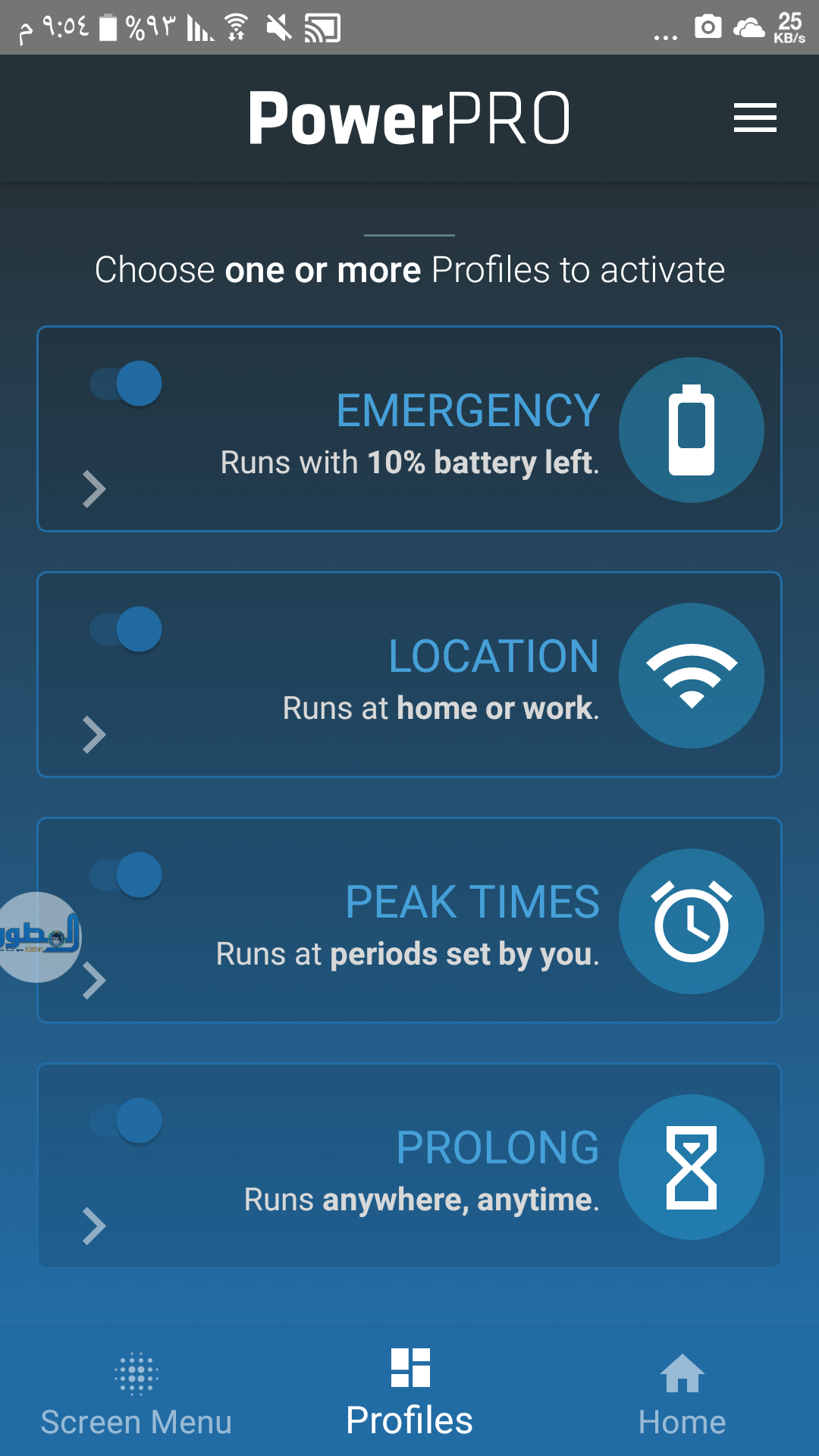Go to the Home tab
This screenshot has height=1456, width=819.
pos(682,1395)
